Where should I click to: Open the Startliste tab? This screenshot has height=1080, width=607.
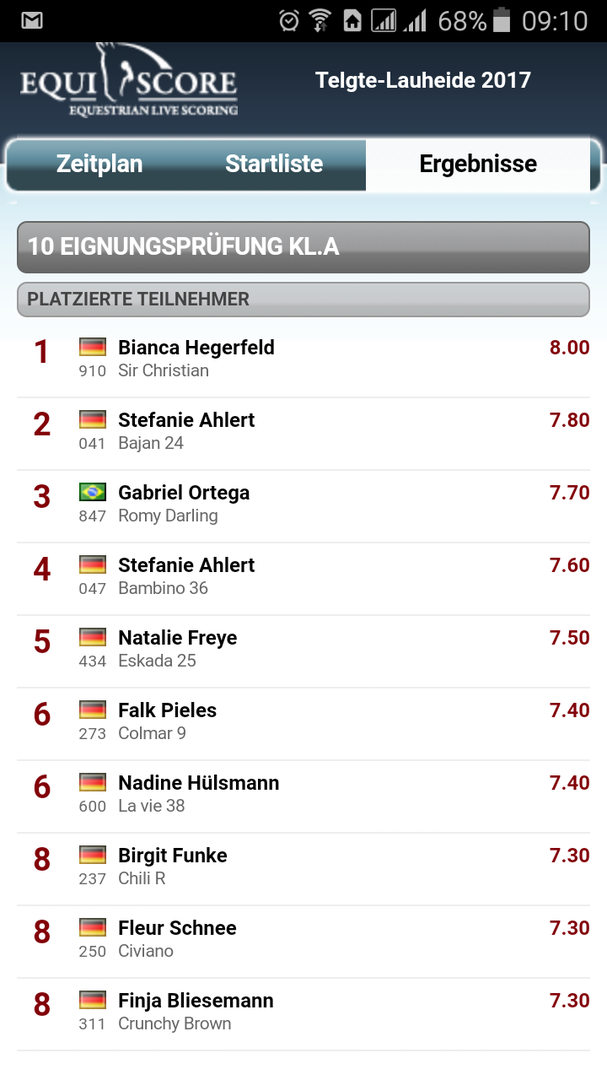coord(274,164)
